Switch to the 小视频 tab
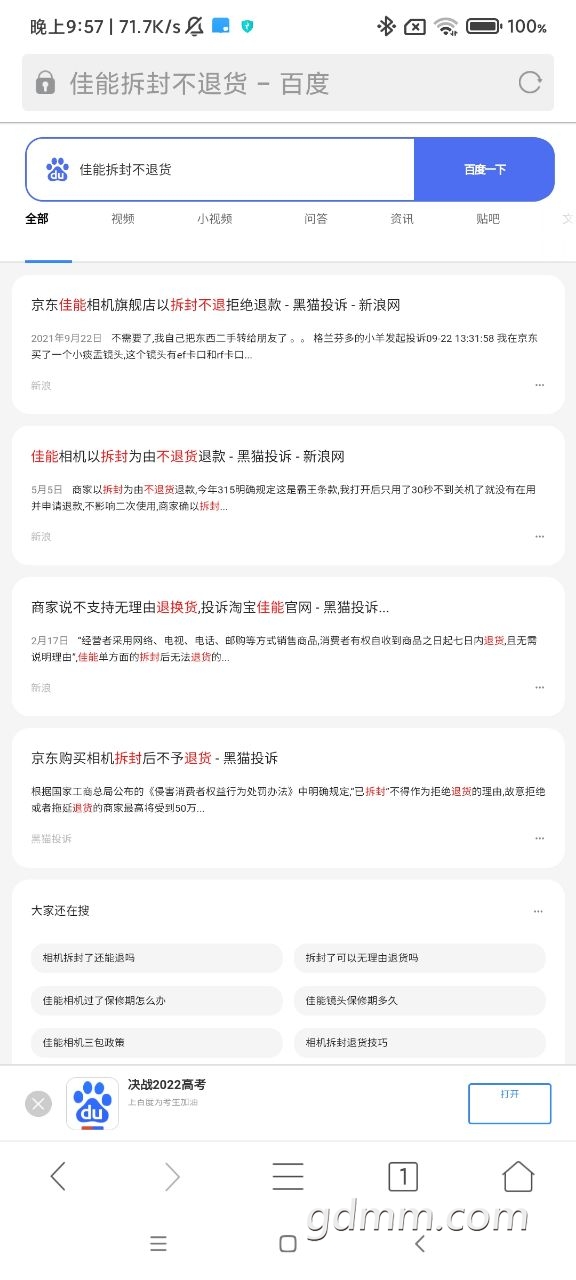The height and width of the screenshot is (1280, 576). click(x=214, y=219)
